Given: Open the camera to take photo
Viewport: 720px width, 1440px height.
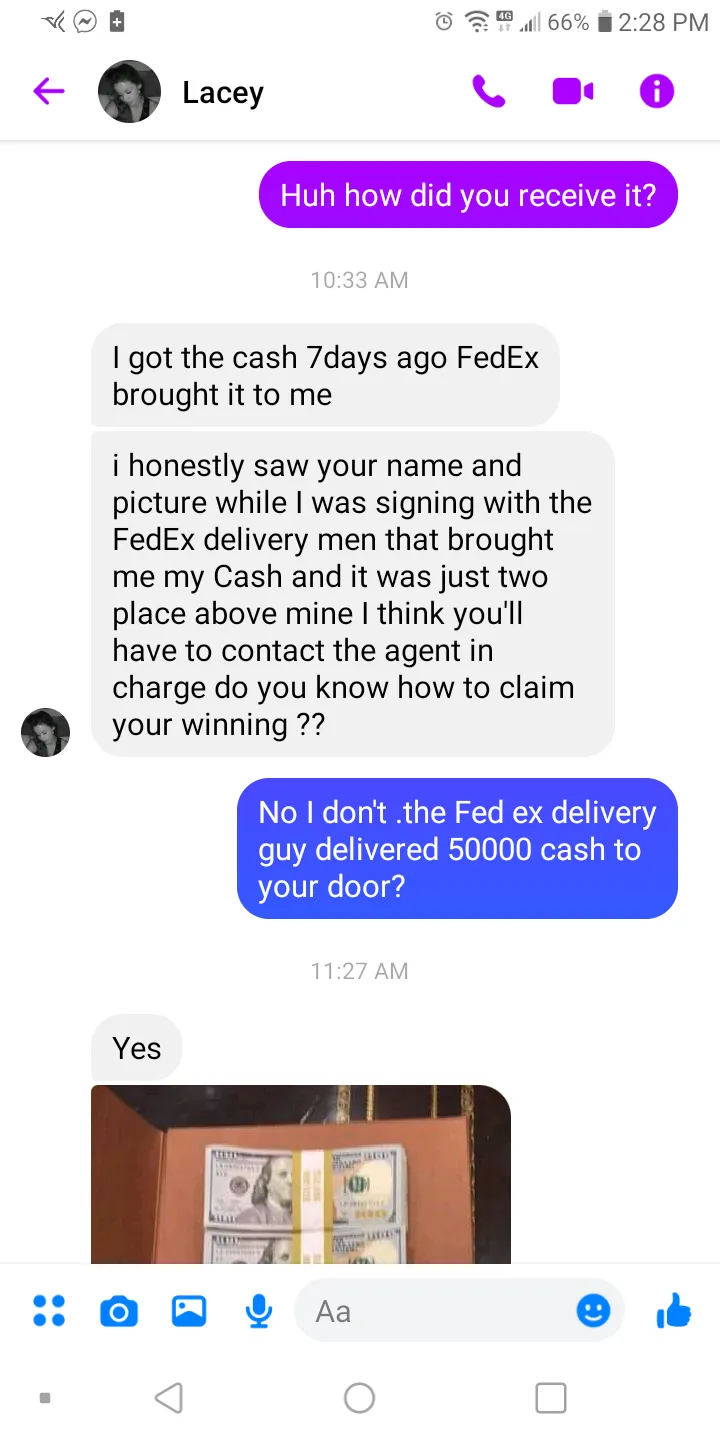Looking at the screenshot, I should pos(119,1311).
